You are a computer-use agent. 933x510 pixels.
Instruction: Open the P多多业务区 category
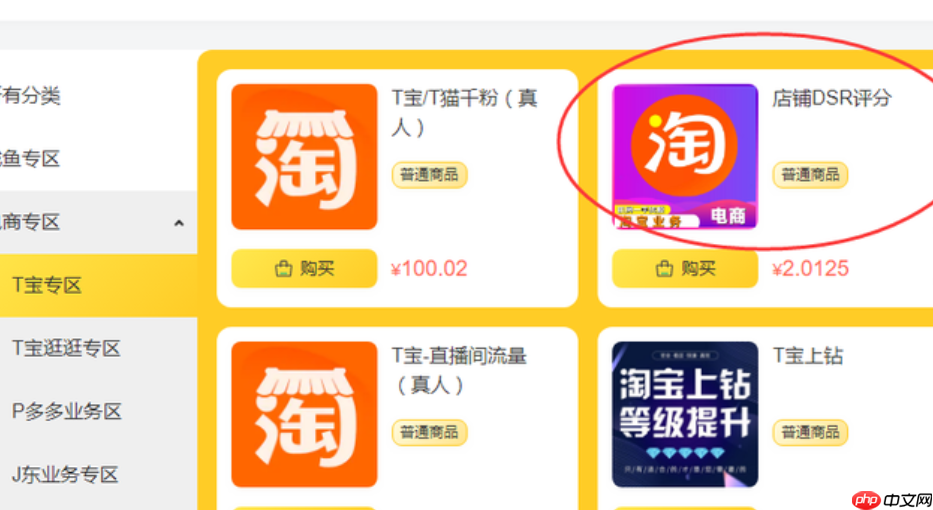66,411
